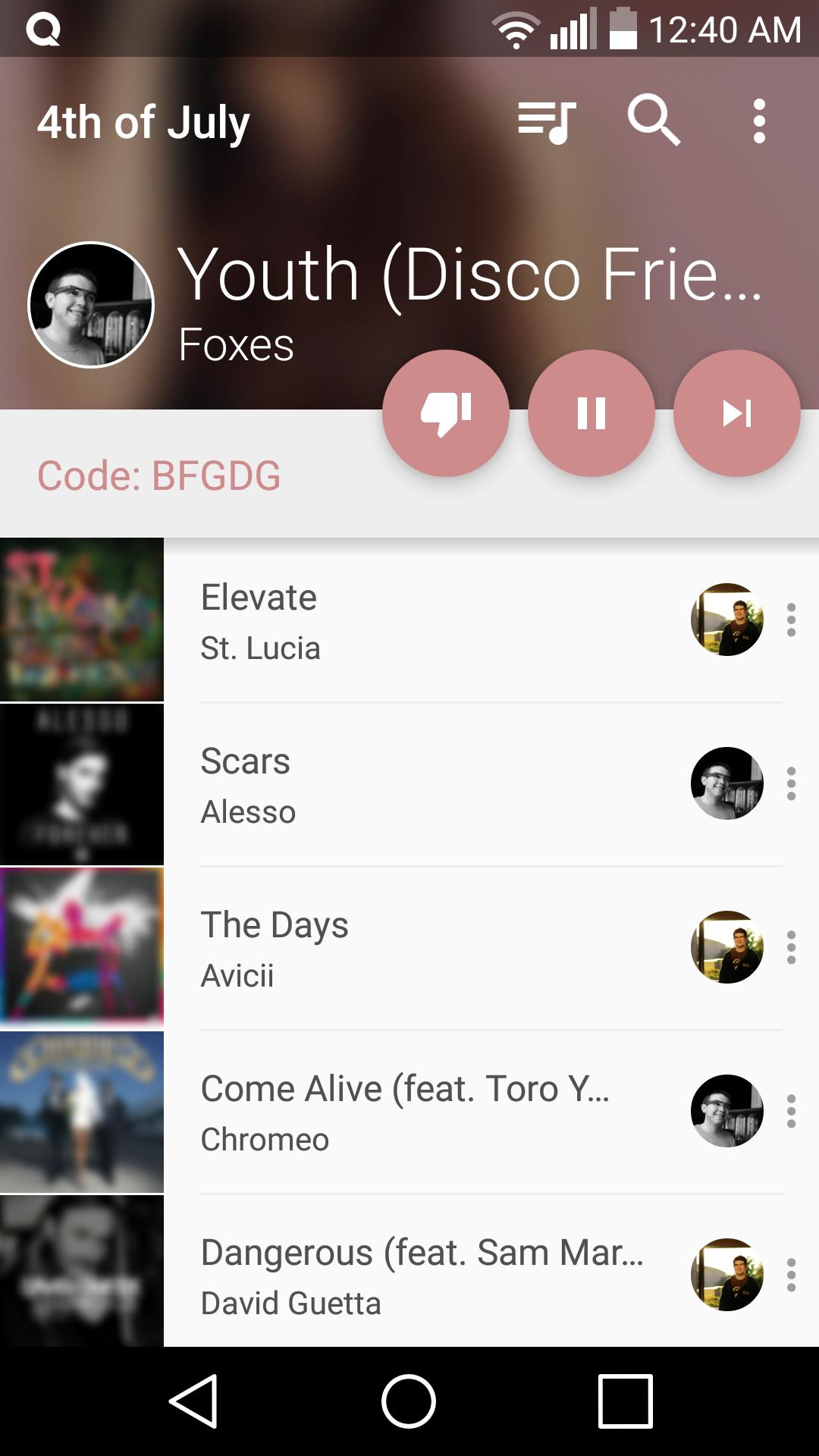Image resolution: width=819 pixels, height=1456 pixels.
Task: Select the Scars track by Alesso
Action: pos(409,783)
